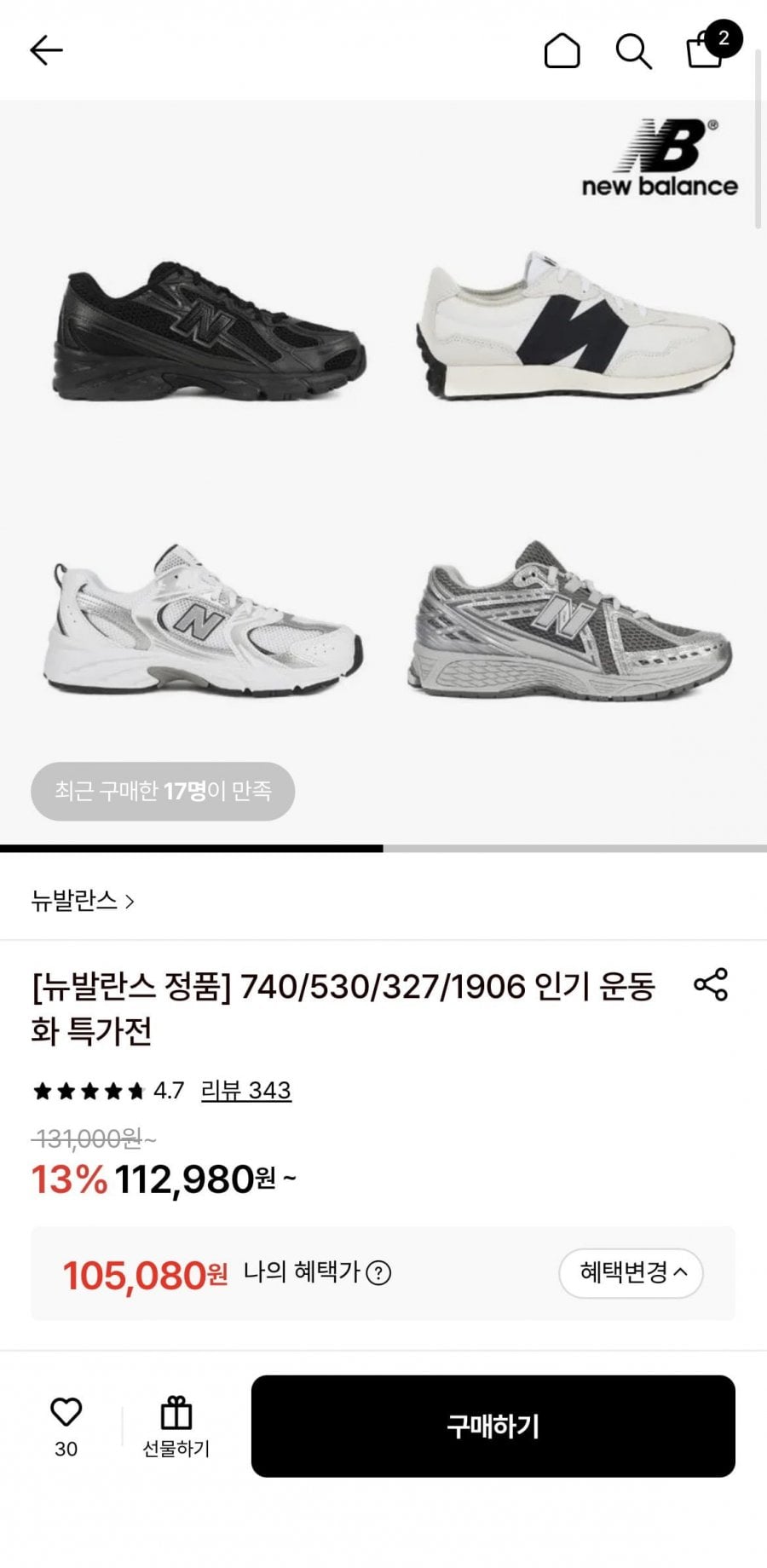Open the home icon
Screen dimensions: 767x1568
tap(562, 51)
